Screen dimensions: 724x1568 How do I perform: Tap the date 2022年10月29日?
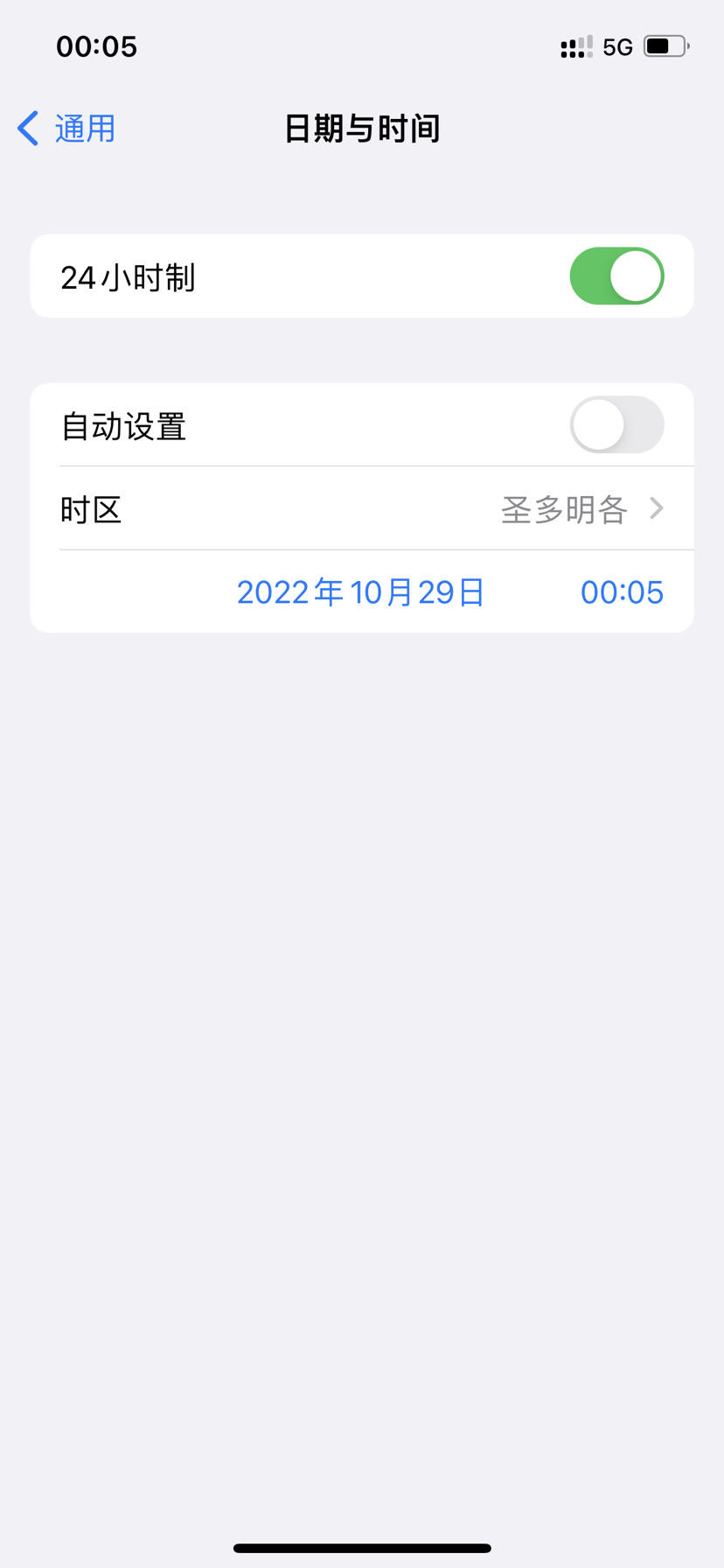point(360,592)
